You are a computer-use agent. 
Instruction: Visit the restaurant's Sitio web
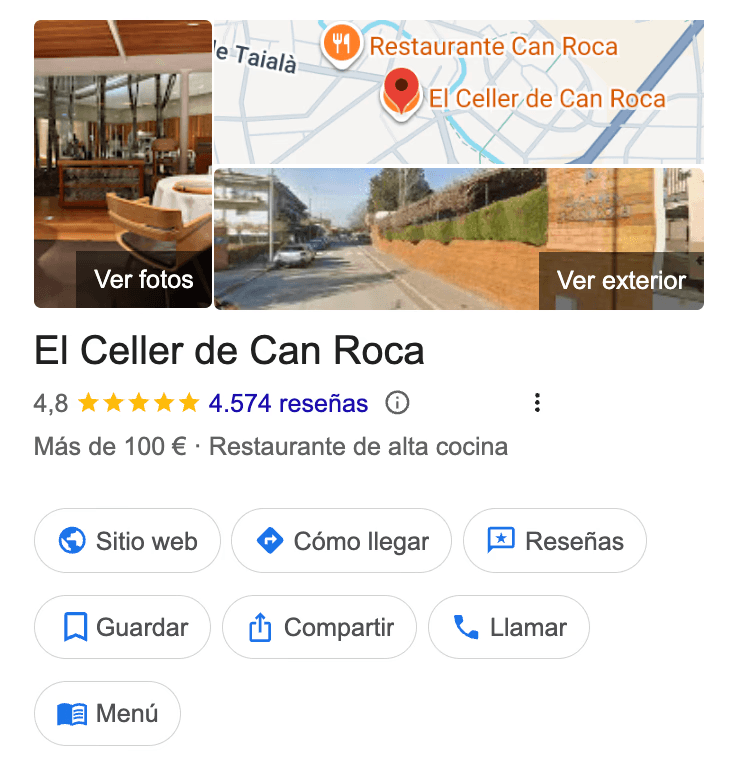[127, 541]
